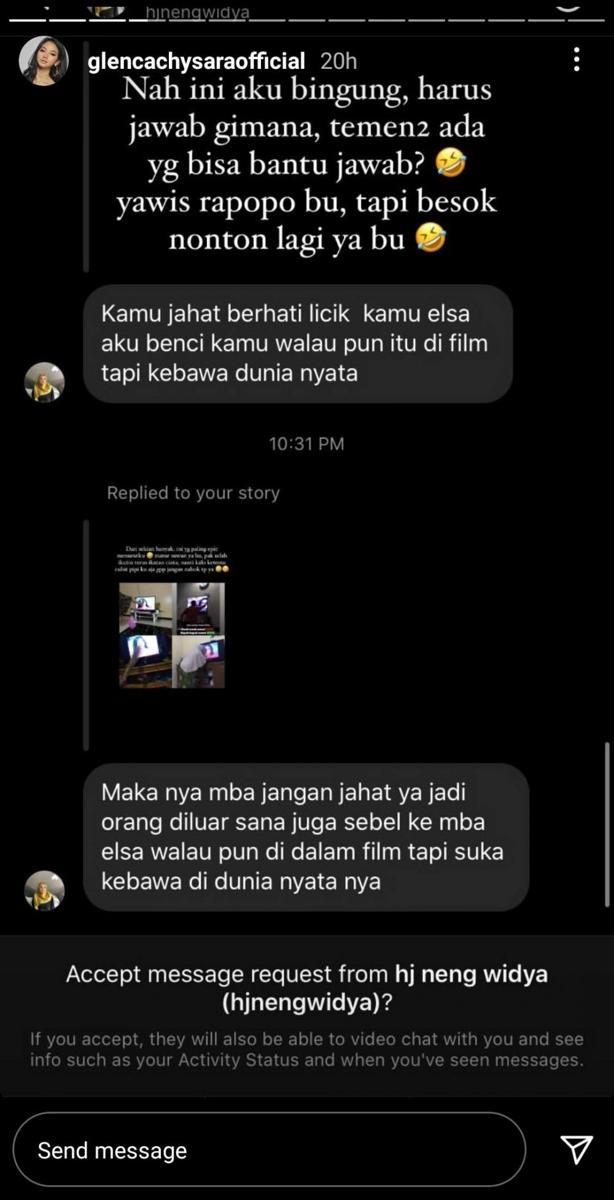The height and width of the screenshot is (1200, 614).
Task: Open glencachysaraofficial's profile picture
Action: point(44,61)
